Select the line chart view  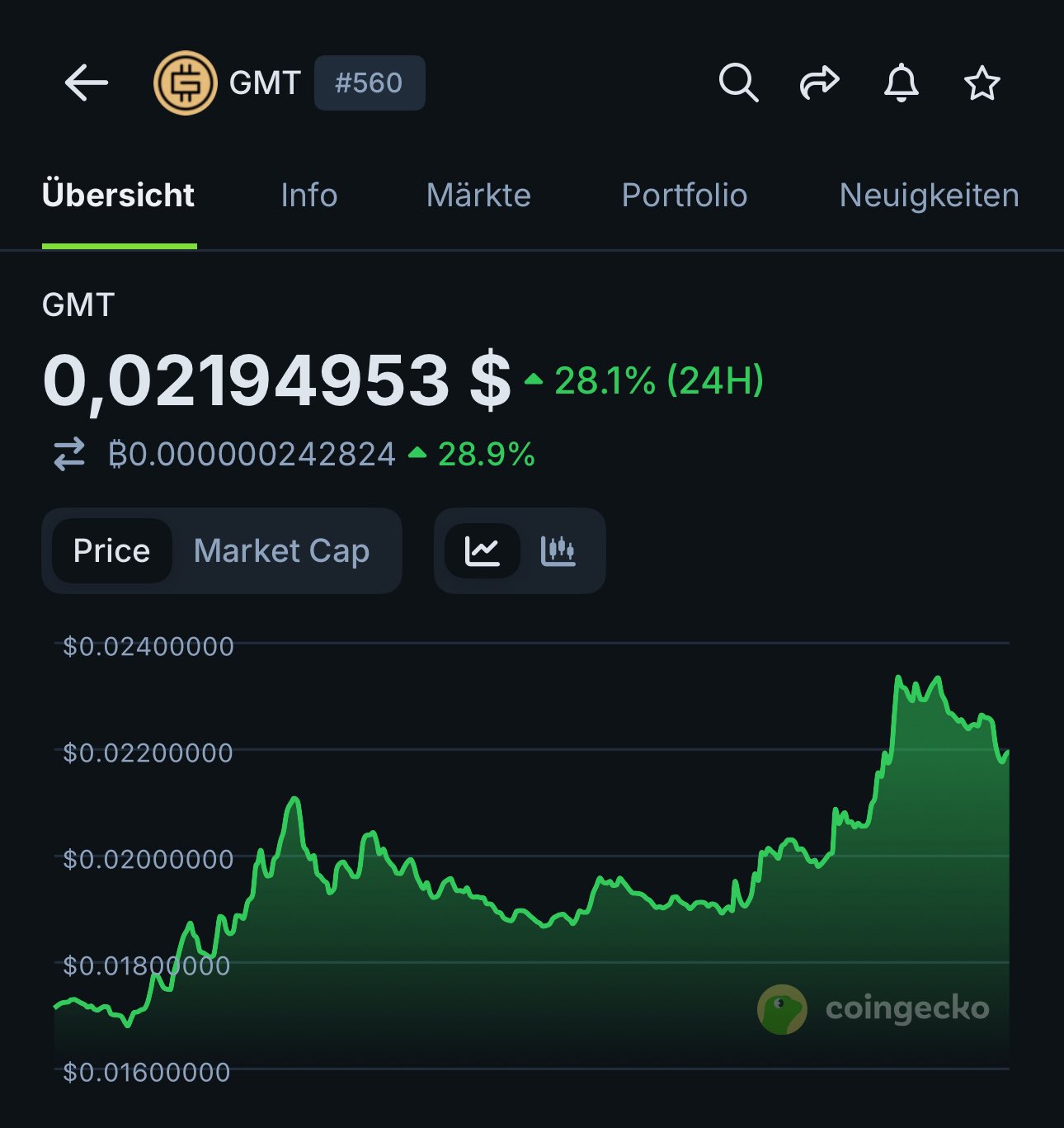483,550
